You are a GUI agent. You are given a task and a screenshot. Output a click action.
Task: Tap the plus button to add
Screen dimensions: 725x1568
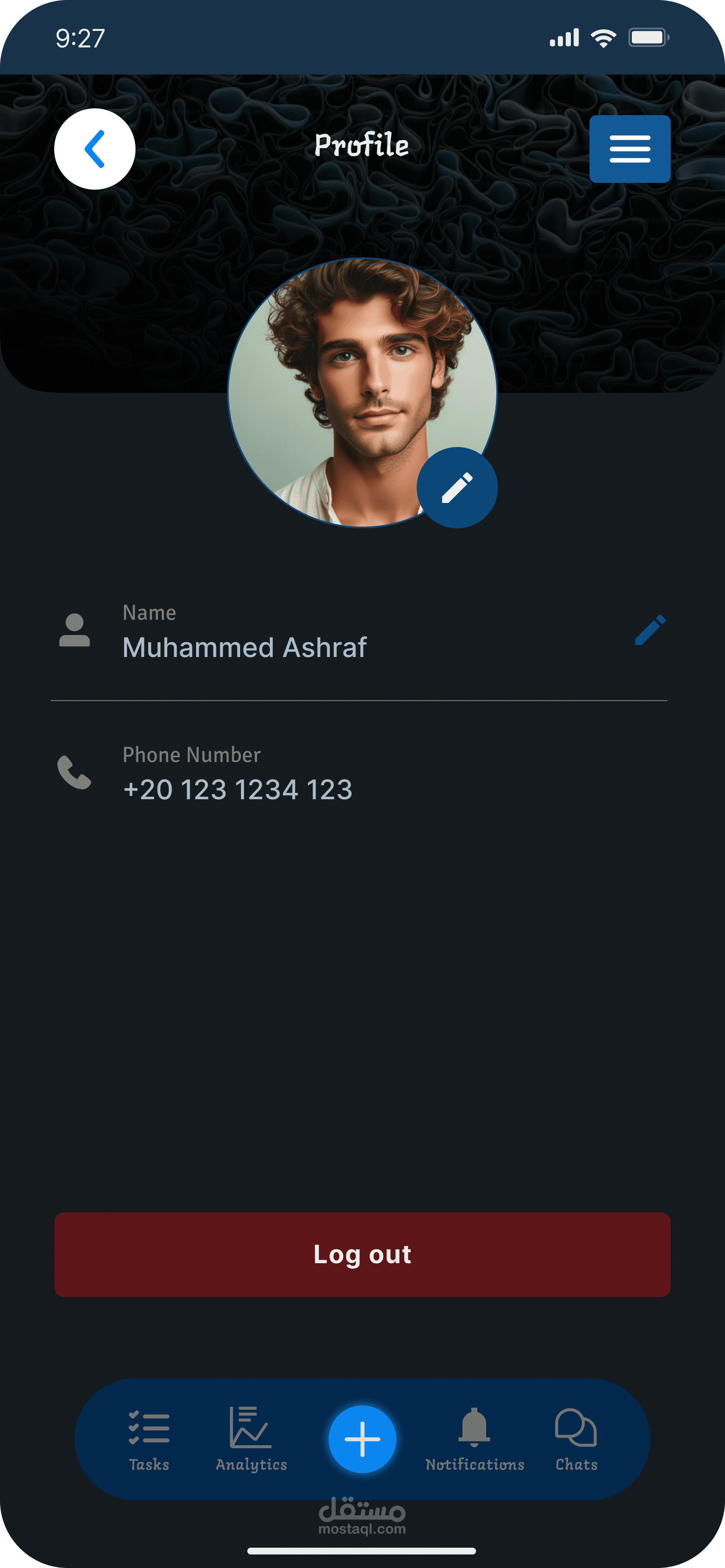pyautogui.click(x=362, y=1440)
